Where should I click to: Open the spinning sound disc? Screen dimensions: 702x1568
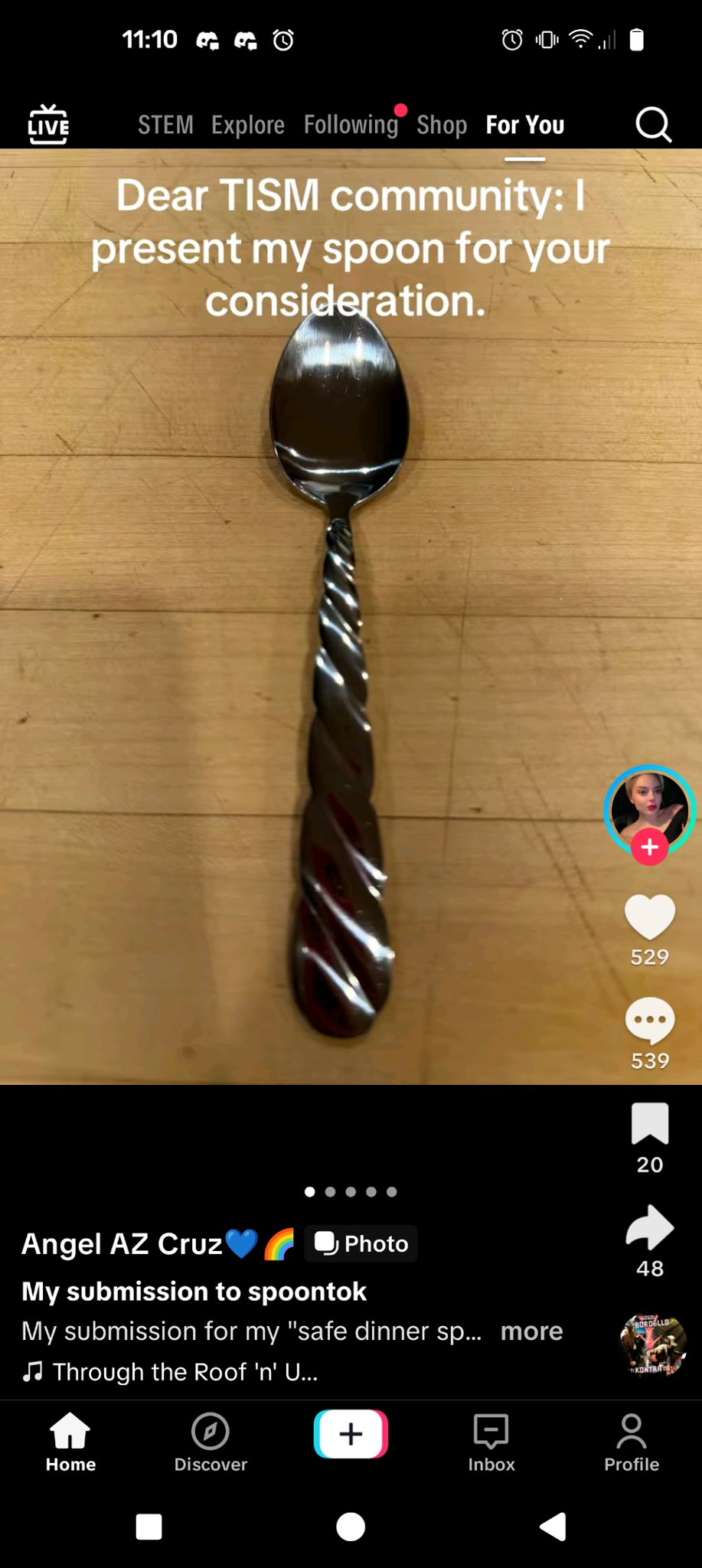(652, 1345)
